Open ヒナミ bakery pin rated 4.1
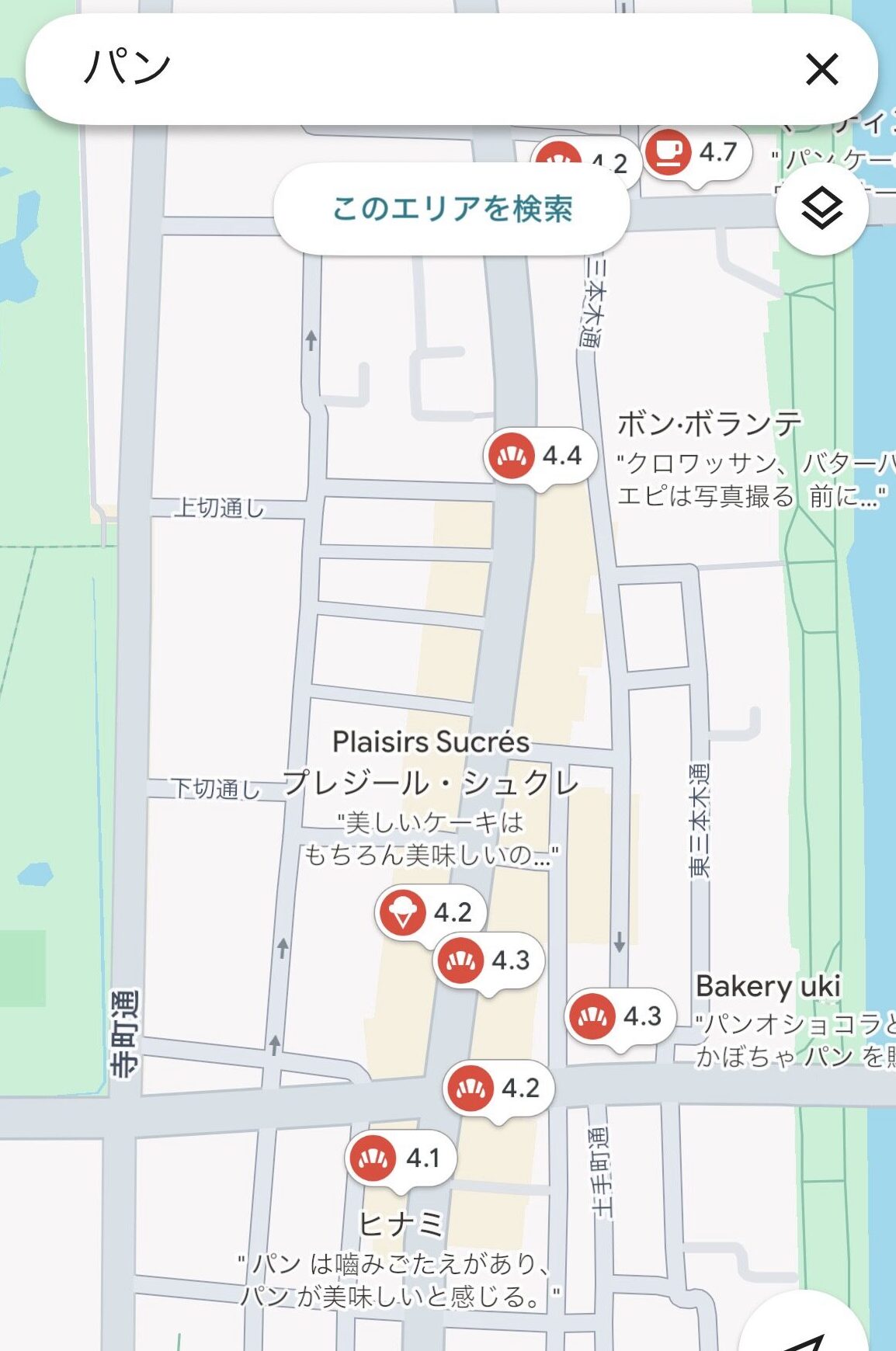The width and height of the screenshot is (896, 1351). click(x=400, y=1158)
